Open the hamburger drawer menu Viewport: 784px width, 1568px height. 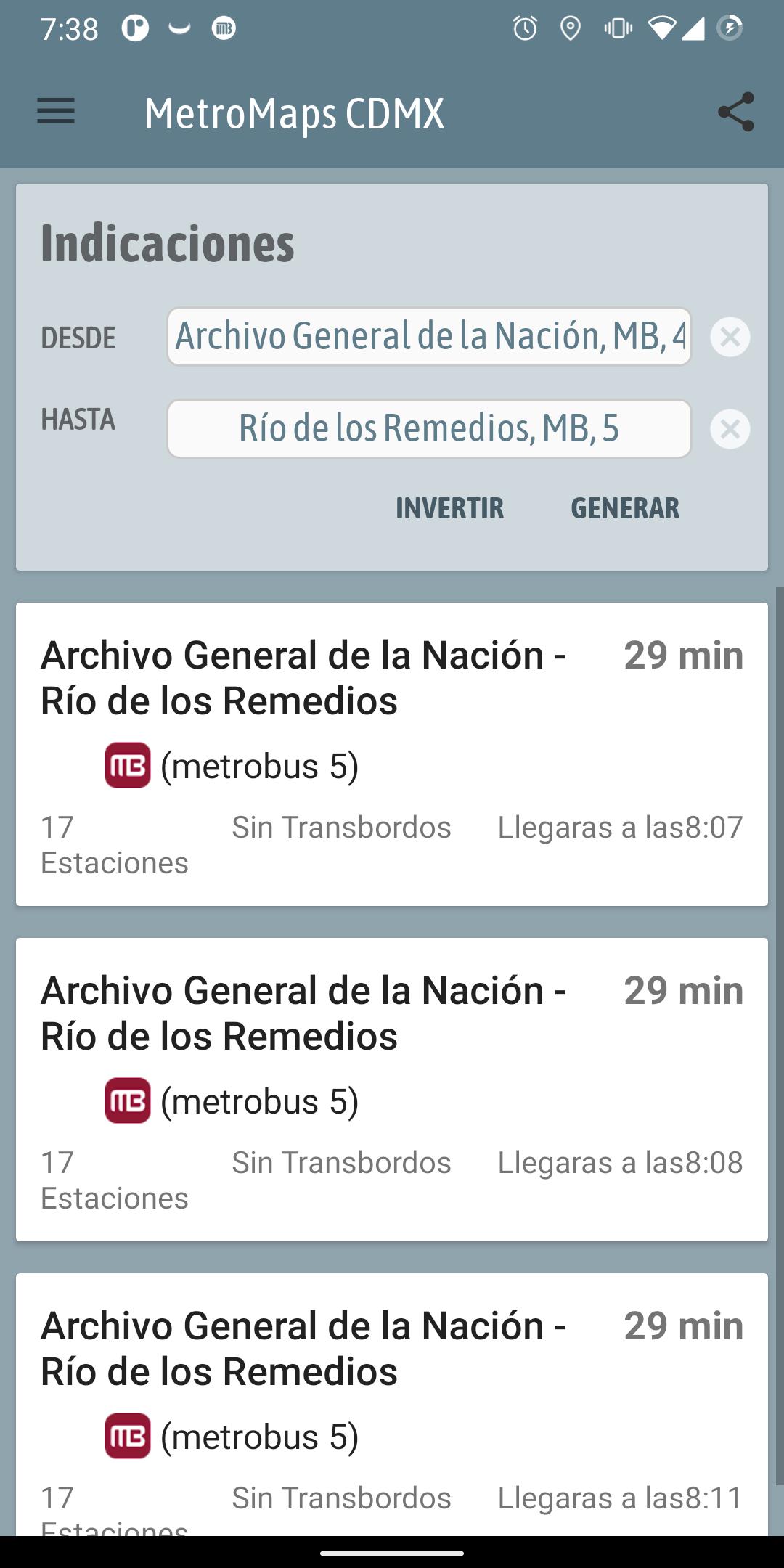click(56, 112)
